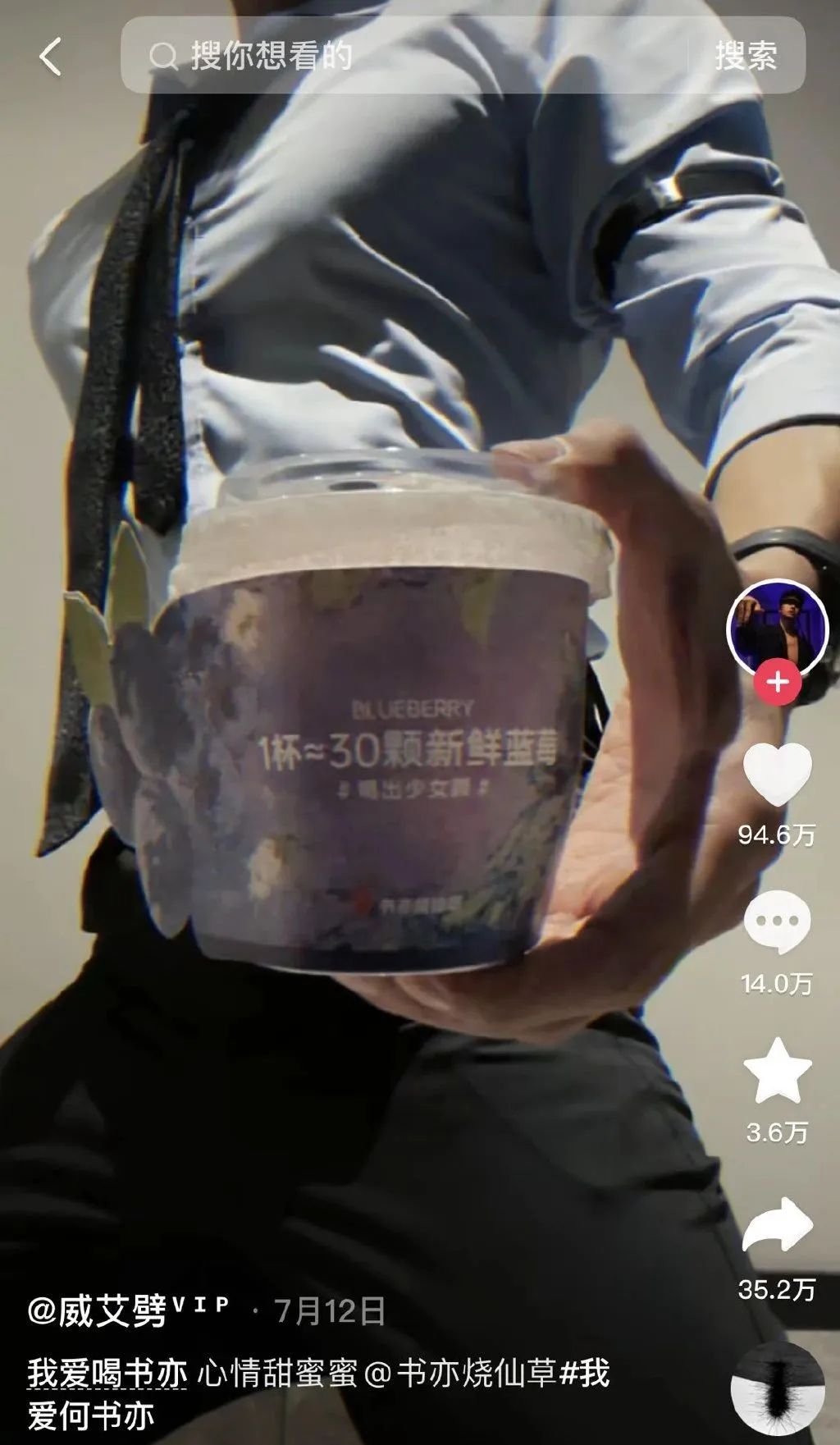Open @威艾劈 username link

[x=97, y=1310]
